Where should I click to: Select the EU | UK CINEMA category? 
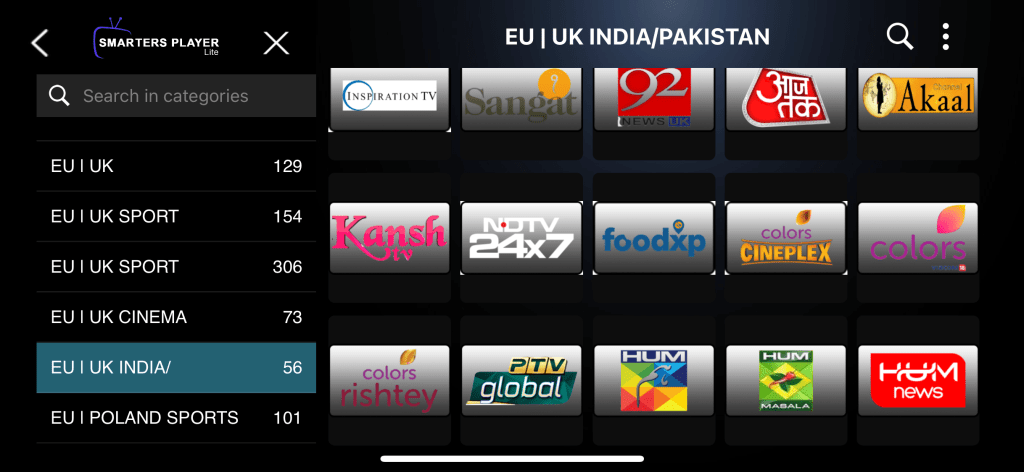[176, 317]
